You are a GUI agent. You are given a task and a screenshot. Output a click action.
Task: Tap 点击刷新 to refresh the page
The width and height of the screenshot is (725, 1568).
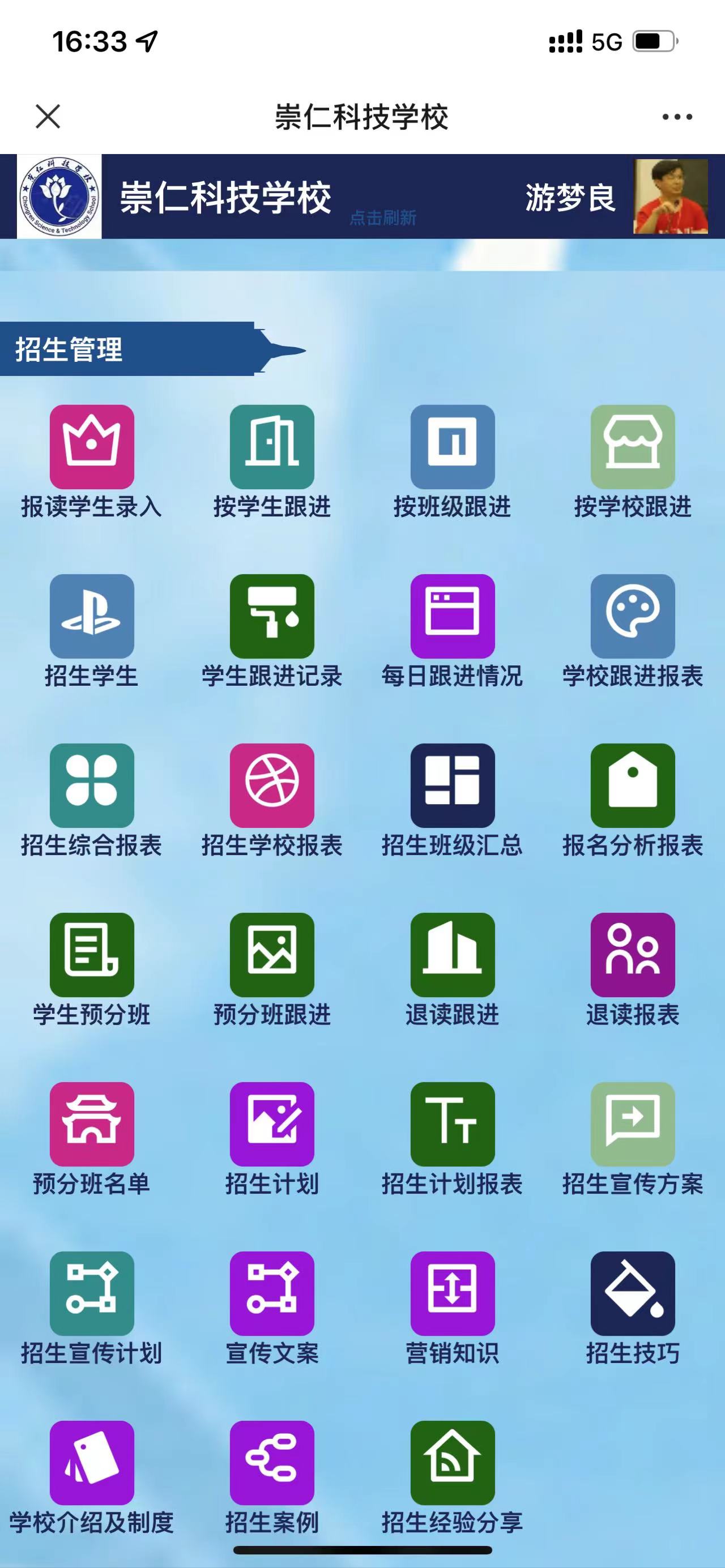click(382, 218)
